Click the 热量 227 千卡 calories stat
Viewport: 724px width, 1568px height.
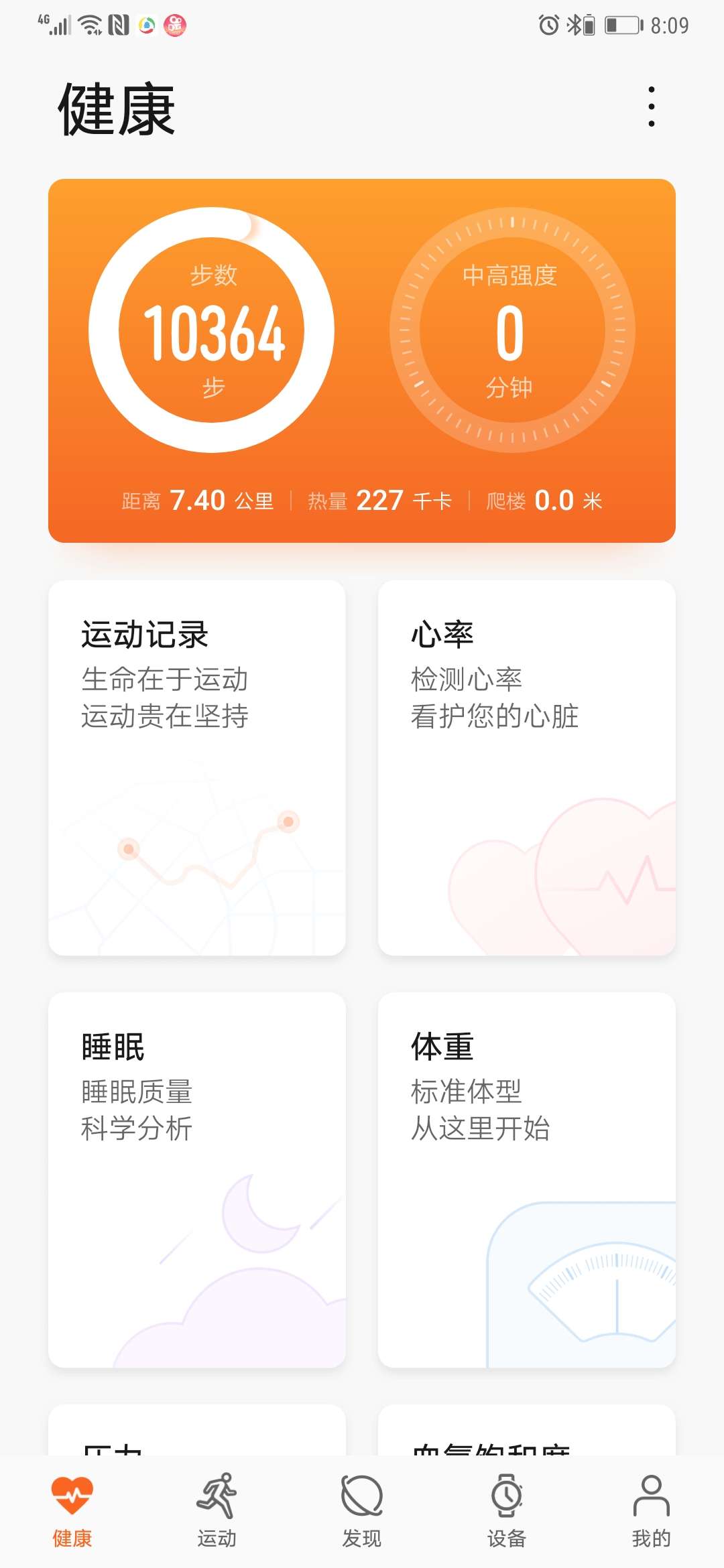pos(379,500)
